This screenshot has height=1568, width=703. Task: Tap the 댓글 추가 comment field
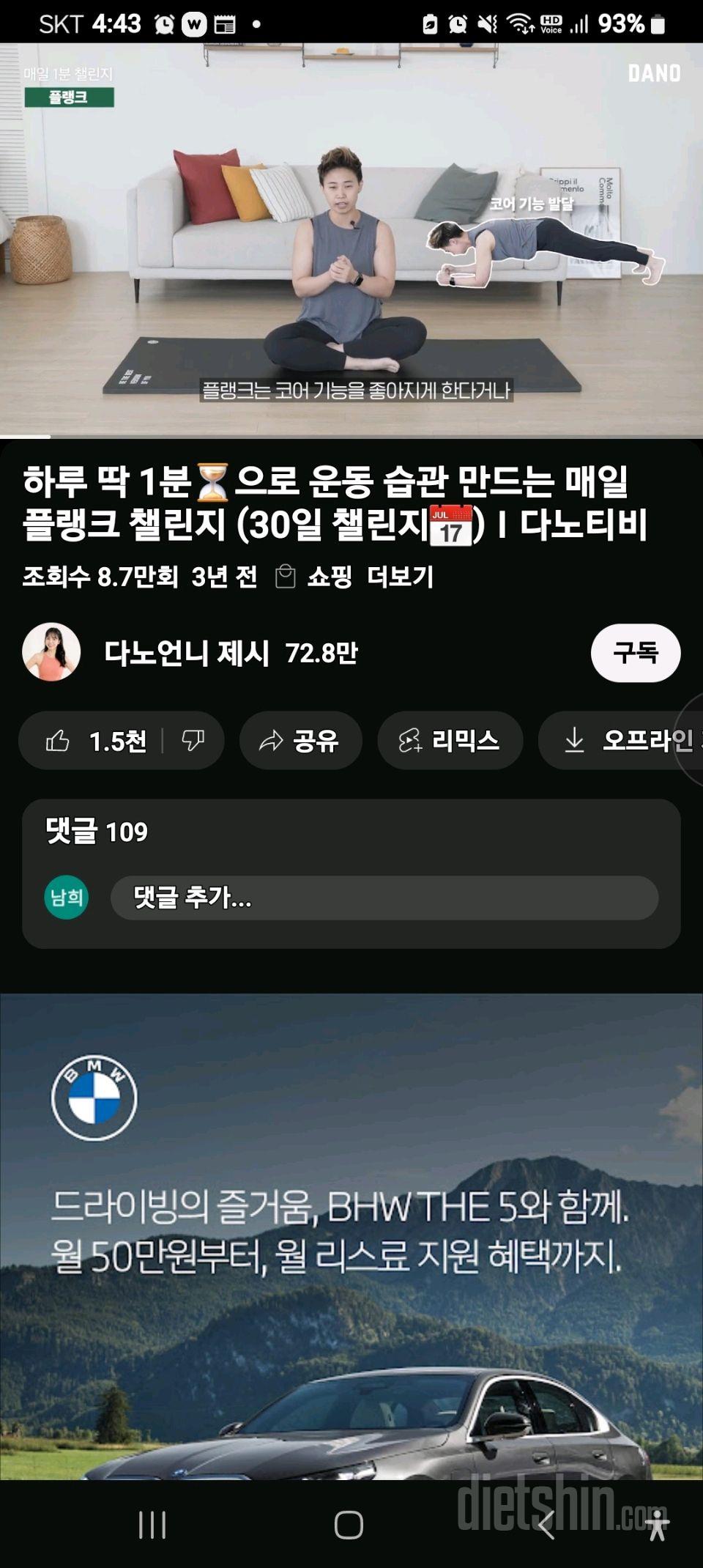coord(384,898)
